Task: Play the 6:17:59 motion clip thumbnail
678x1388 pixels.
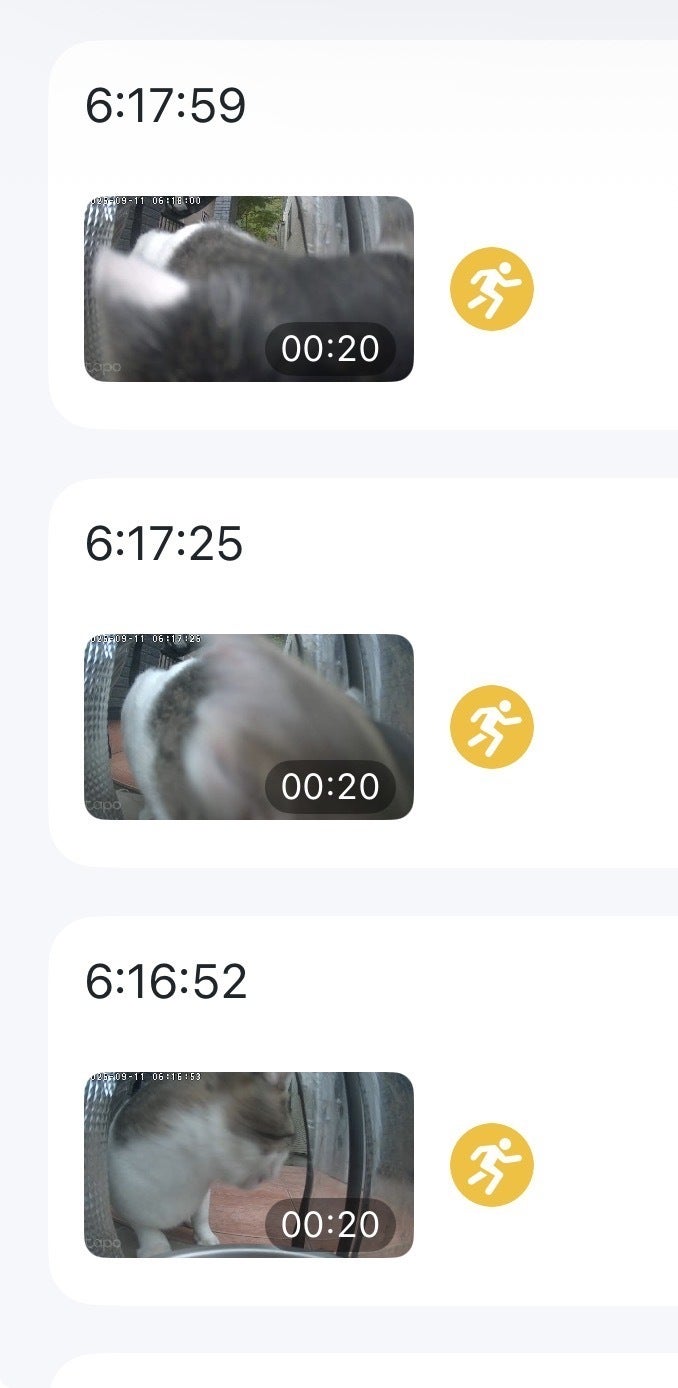Action: tap(248, 289)
